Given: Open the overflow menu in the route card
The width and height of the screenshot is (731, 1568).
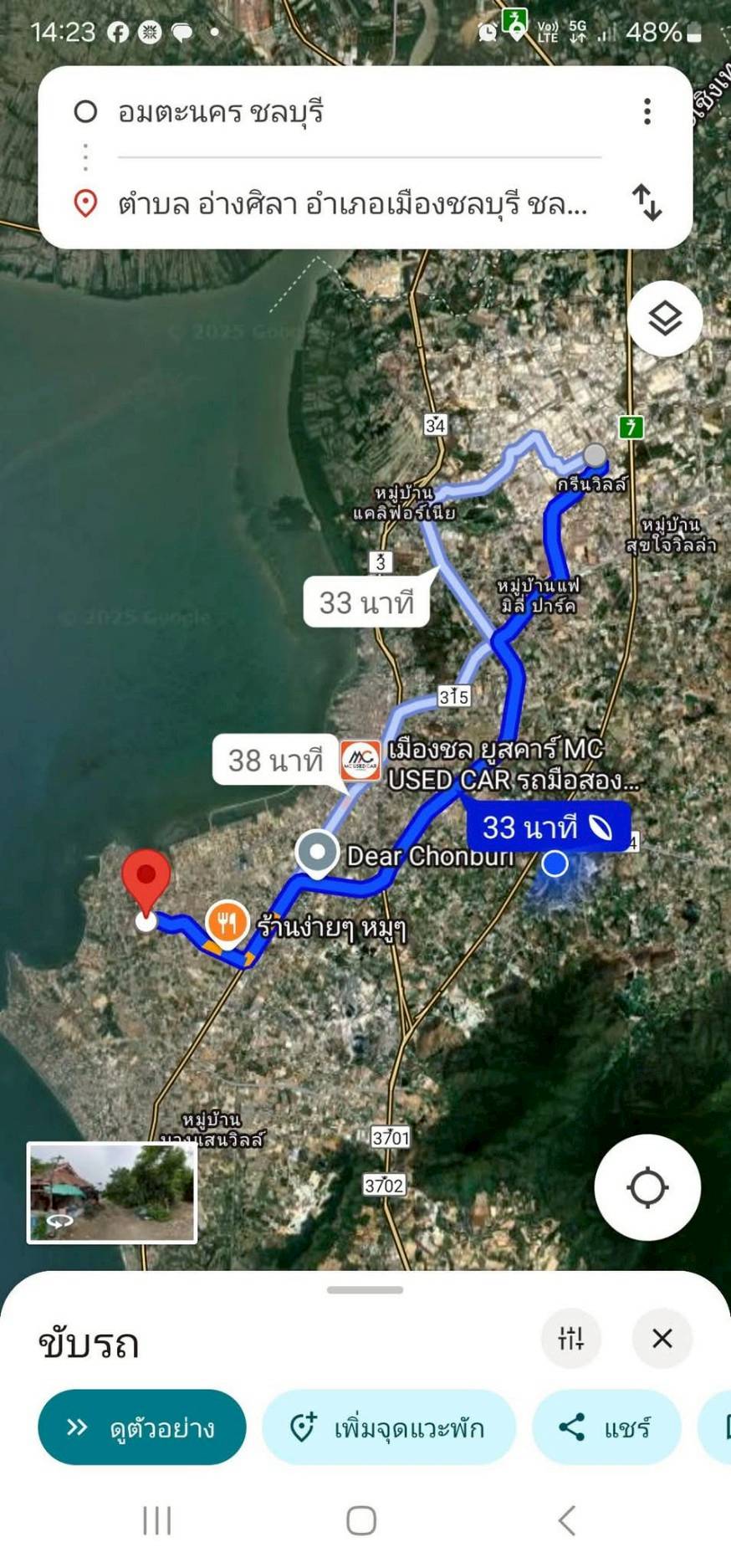Looking at the screenshot, I should [x=647, y=111].
